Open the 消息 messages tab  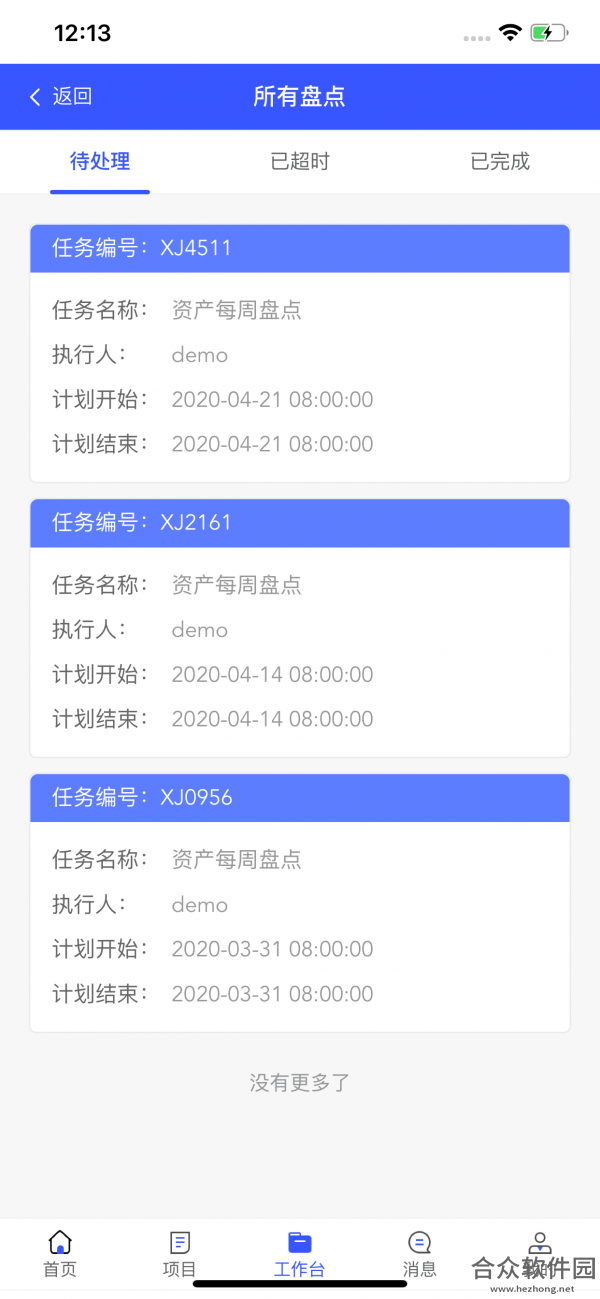point(420,1254)
